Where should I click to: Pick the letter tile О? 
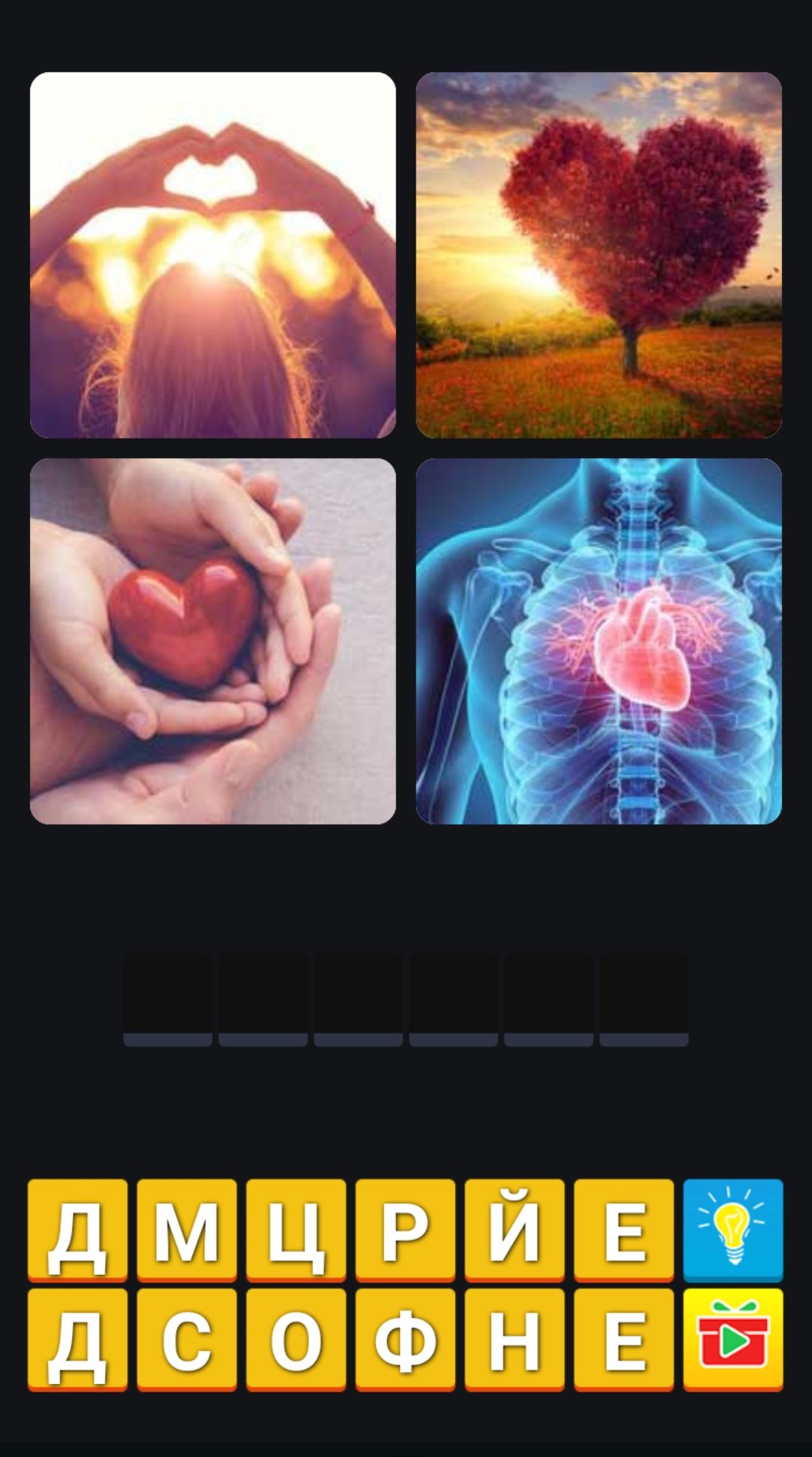click(x=295, y=1339)
